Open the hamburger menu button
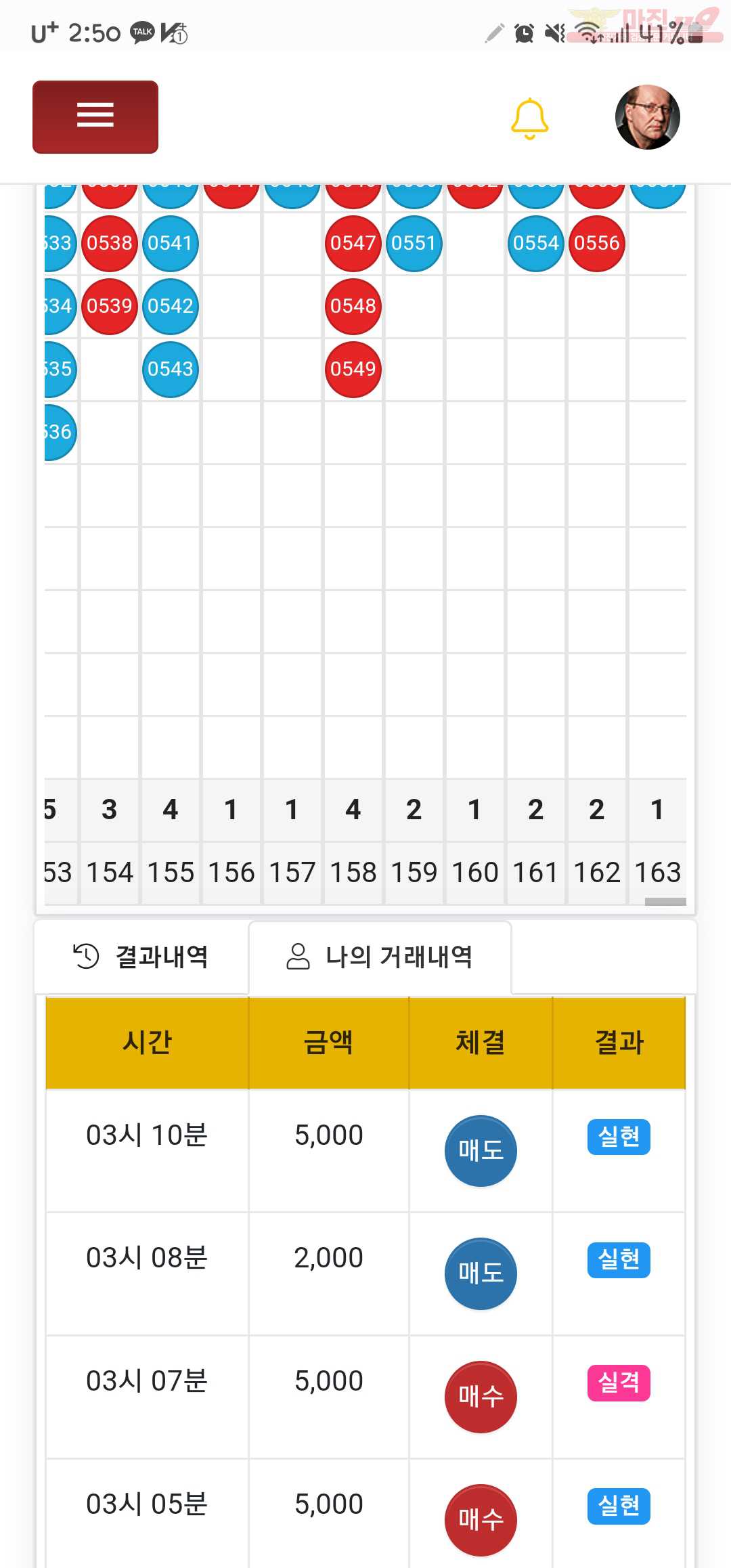The height and width of the screenshot is (1568, 731). [x=95, y=117]
